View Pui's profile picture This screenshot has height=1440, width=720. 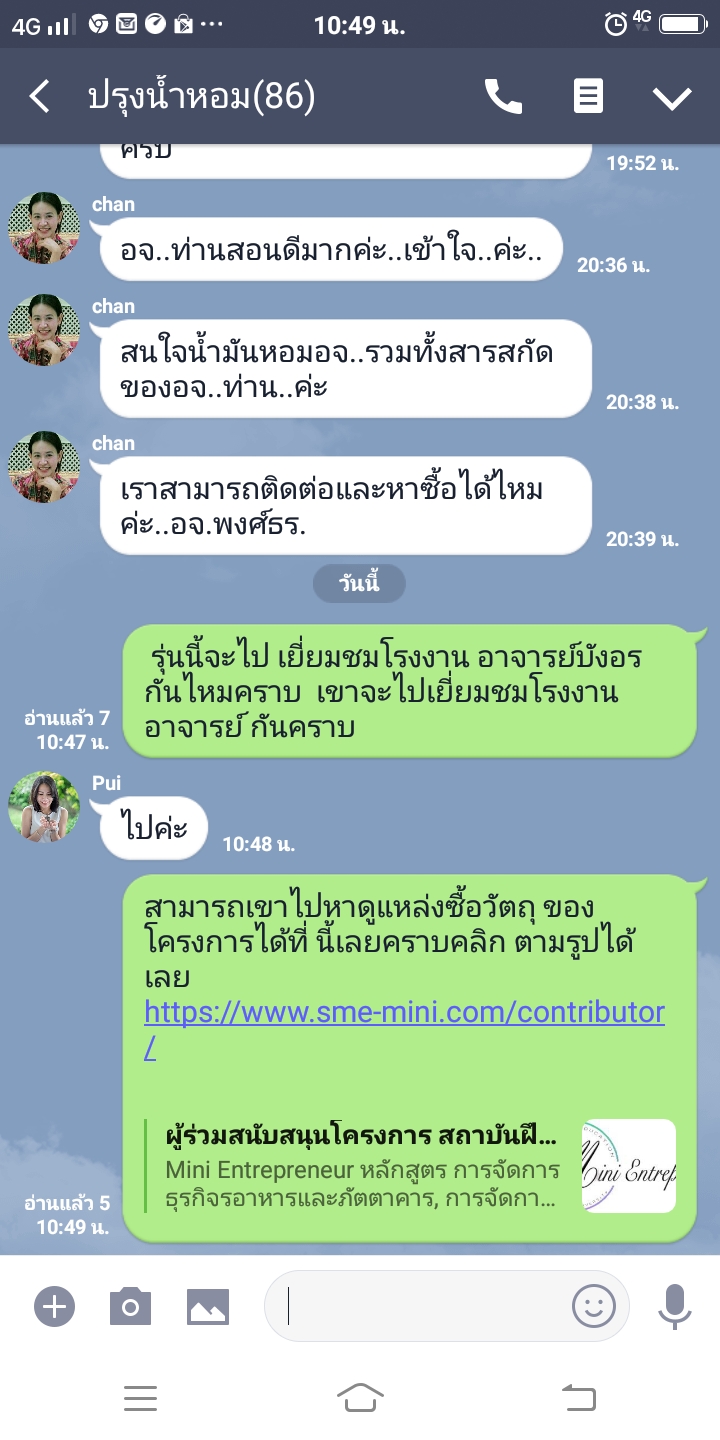coord(44,807)
